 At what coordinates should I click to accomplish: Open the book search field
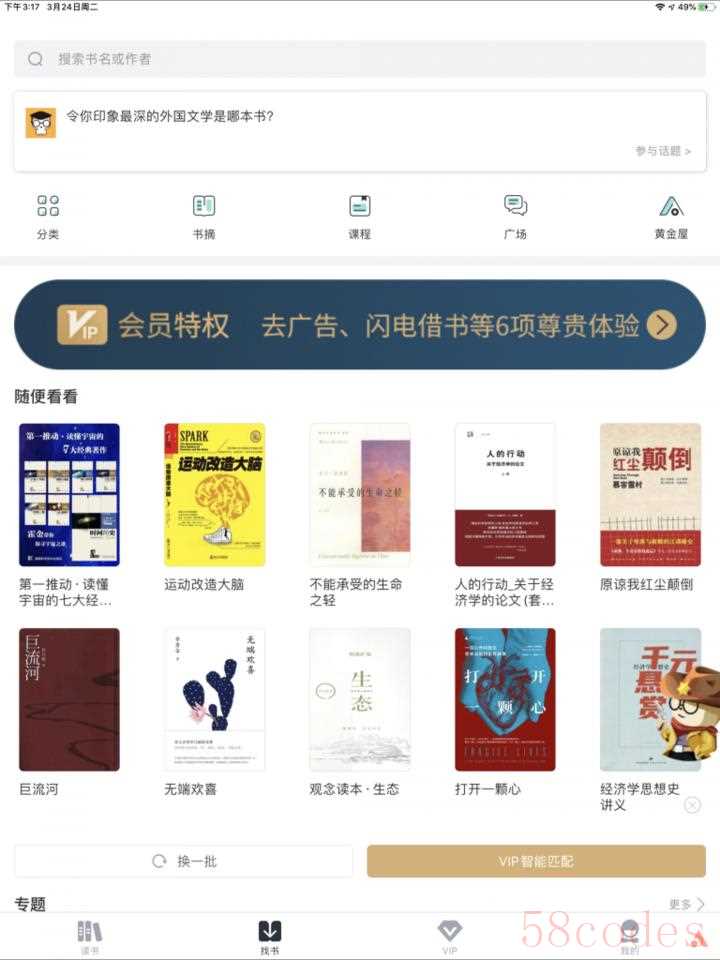pyautogui.click(x=360, y=59)
